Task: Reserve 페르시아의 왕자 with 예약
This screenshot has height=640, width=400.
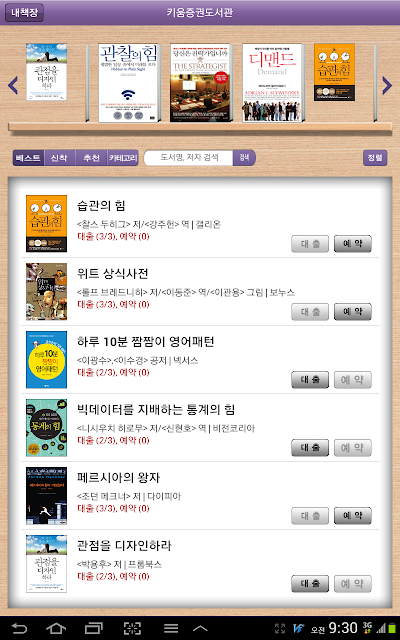Action: pos(353,516)
